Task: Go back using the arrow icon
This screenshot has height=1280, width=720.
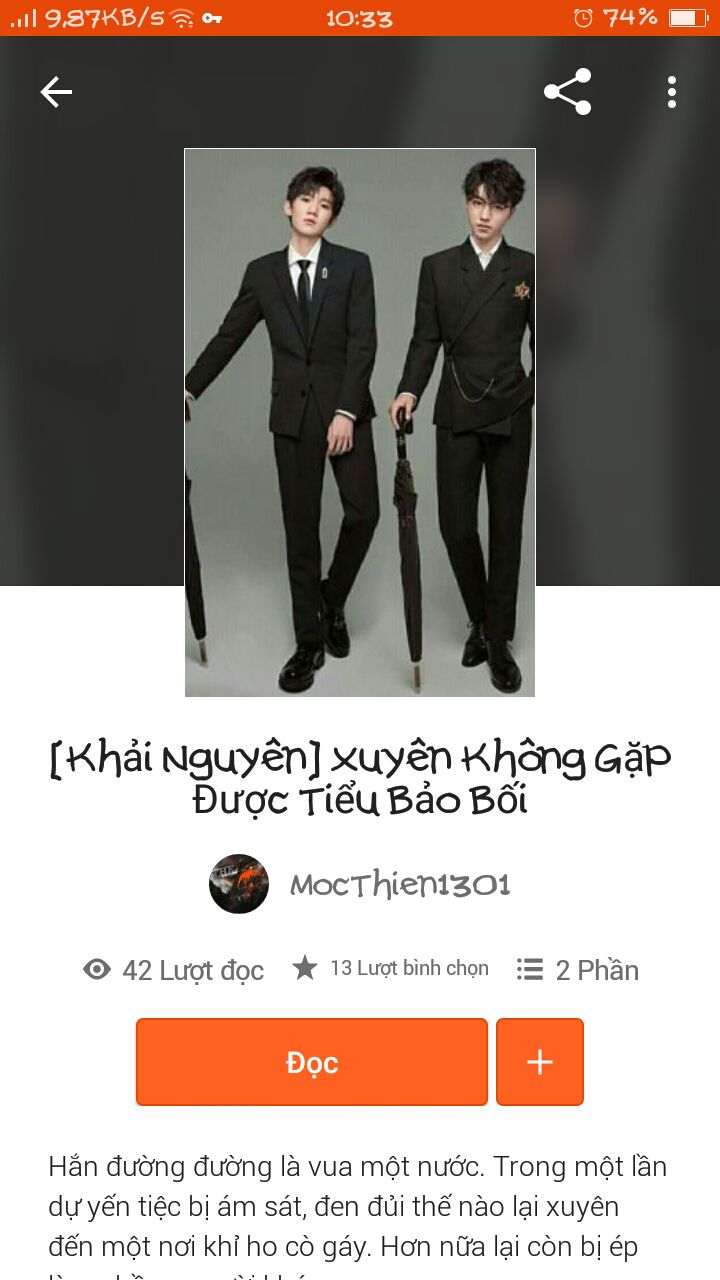Action: tap(56, 92)
